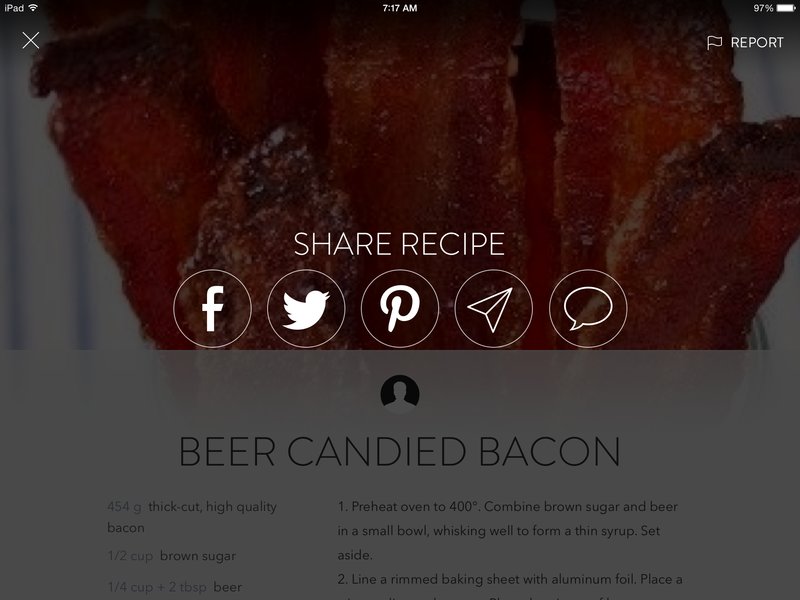Share recipe on Twitter

click(306, 308)
